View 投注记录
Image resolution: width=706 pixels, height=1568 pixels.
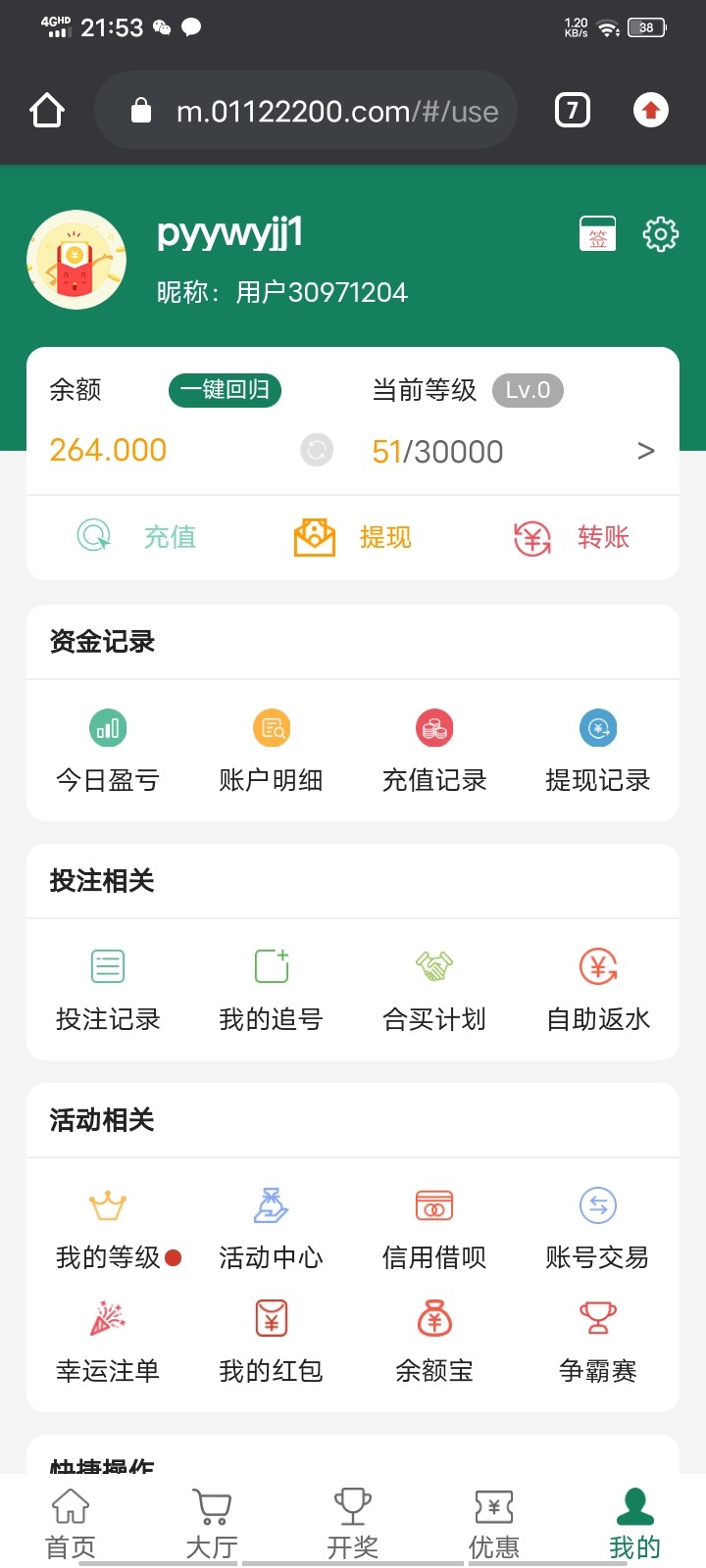(x=108, y=990)
